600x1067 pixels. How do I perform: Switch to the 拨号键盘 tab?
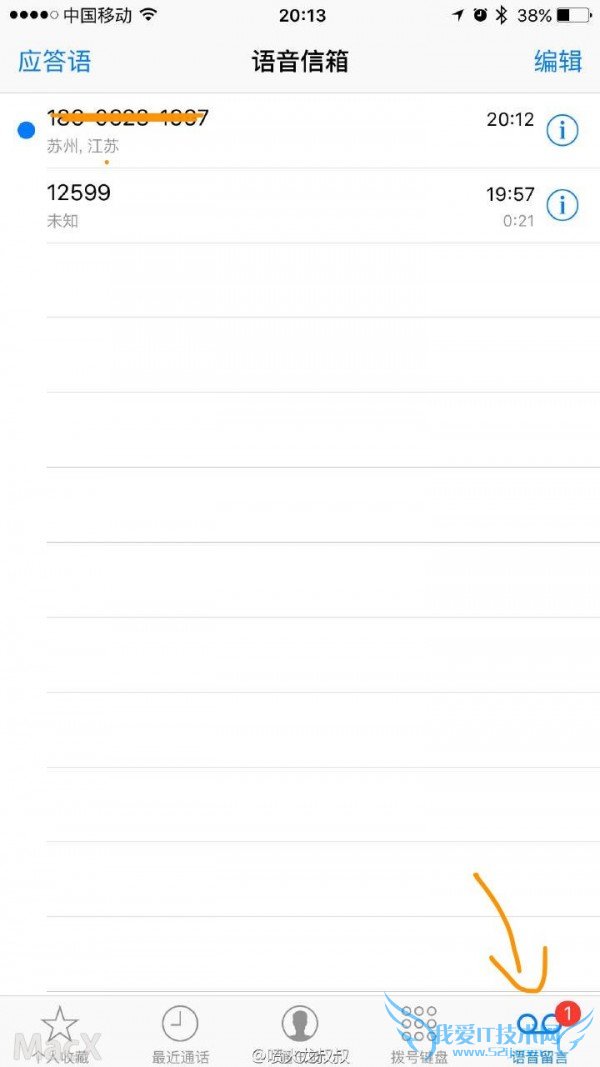(x=419, y=1032)
